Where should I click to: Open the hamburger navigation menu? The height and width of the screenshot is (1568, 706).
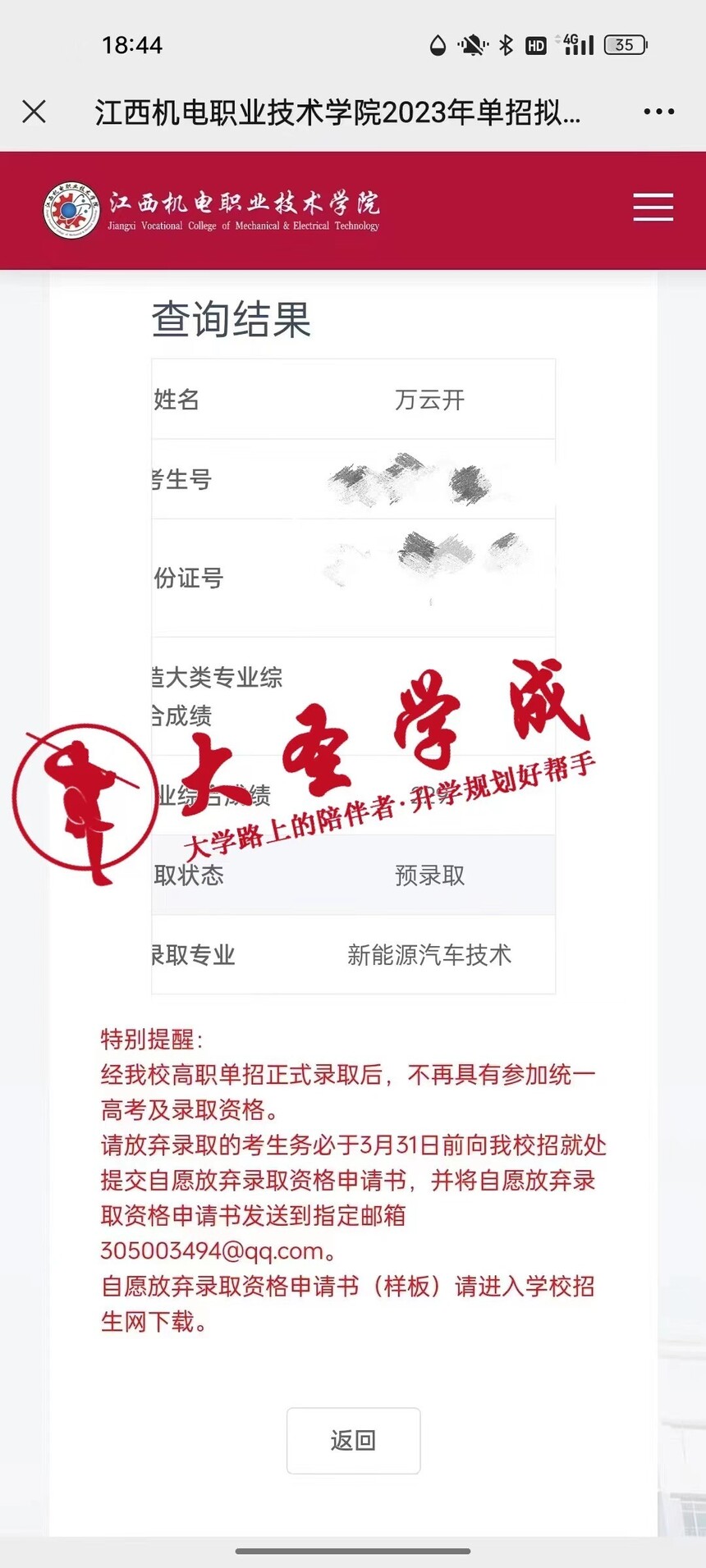[653, 208]
